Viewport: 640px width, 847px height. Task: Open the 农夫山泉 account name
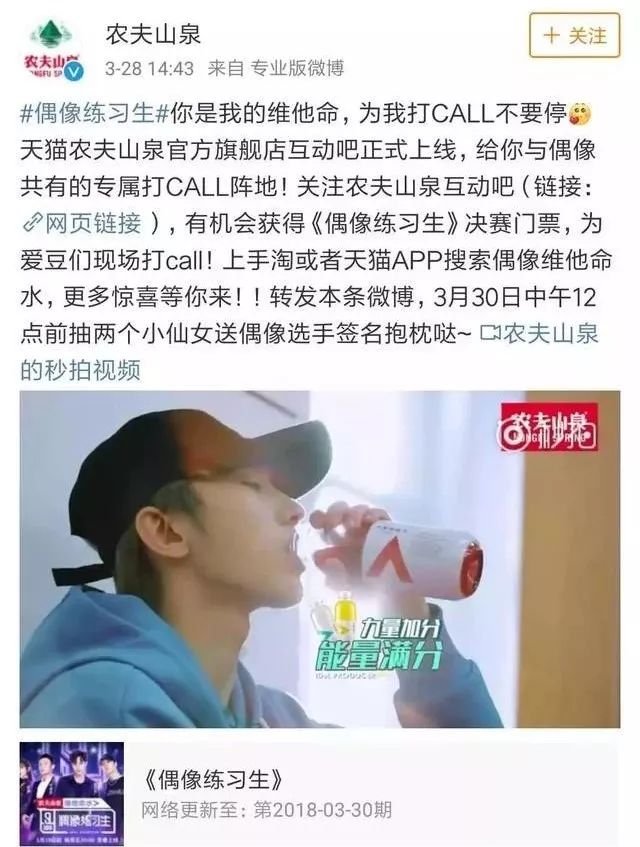[x=153, y=34]
